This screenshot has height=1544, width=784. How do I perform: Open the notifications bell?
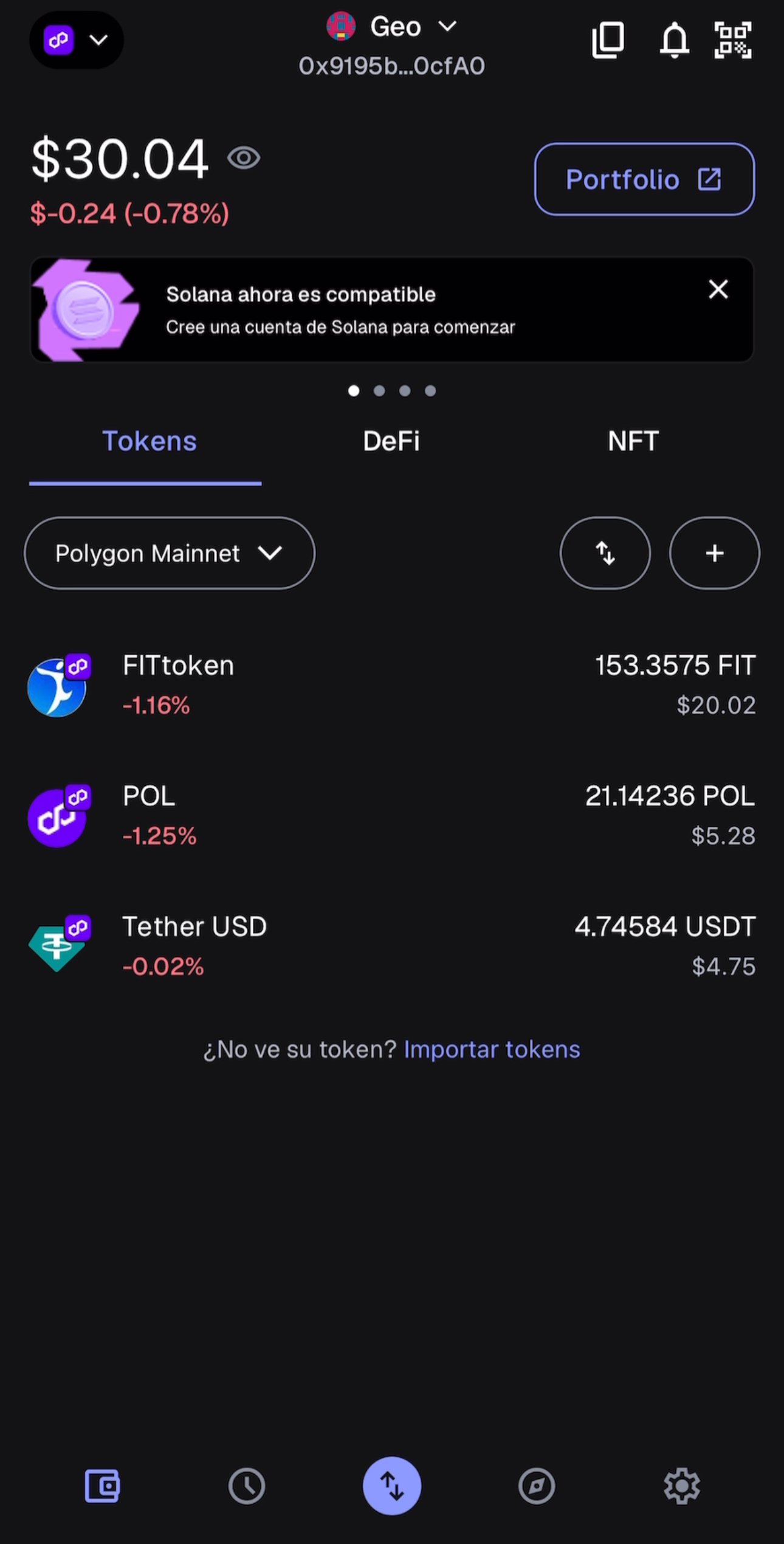[x=675, y=40]
